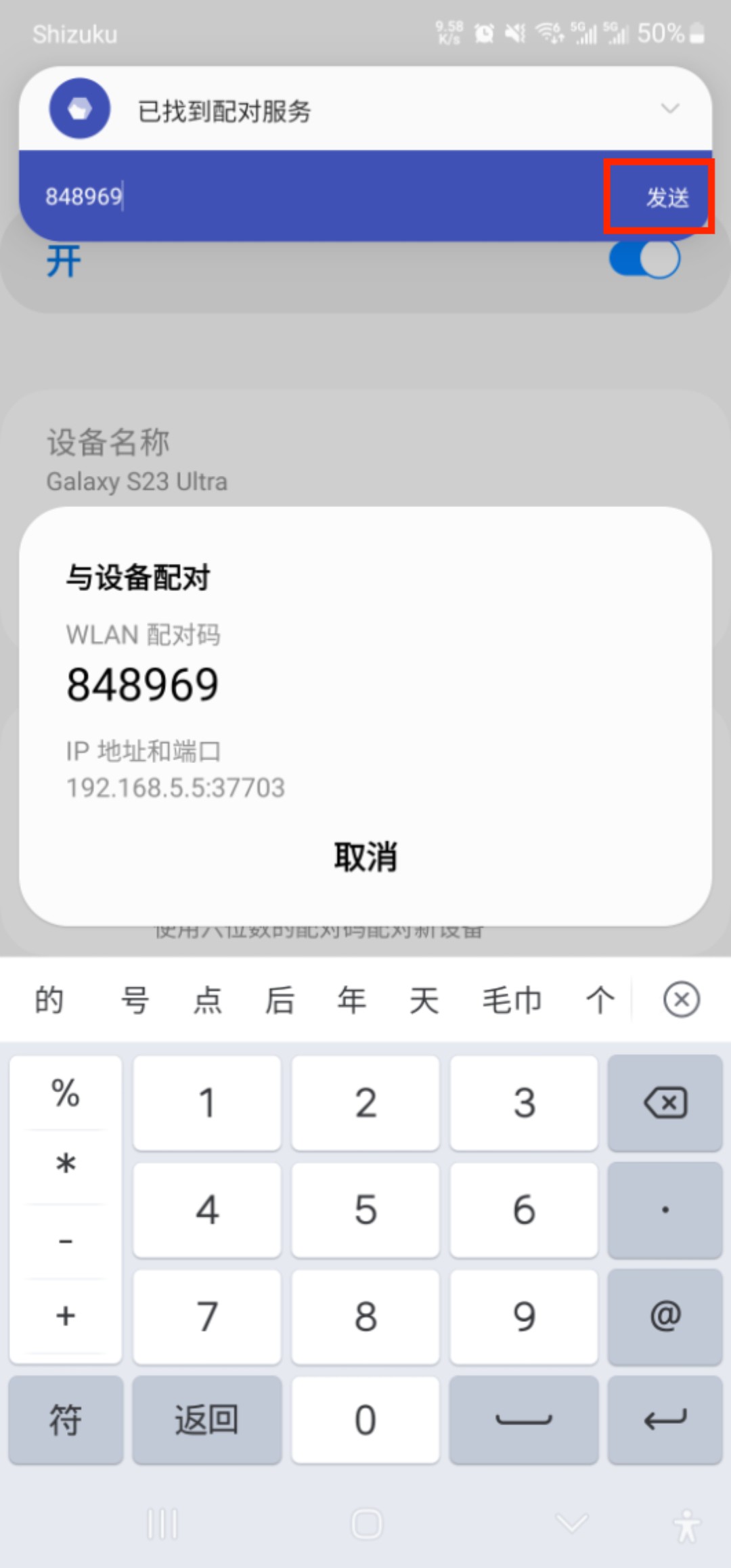Select the suggestion 毛巾
The image size is (731, 1568).
point(512,1000)
